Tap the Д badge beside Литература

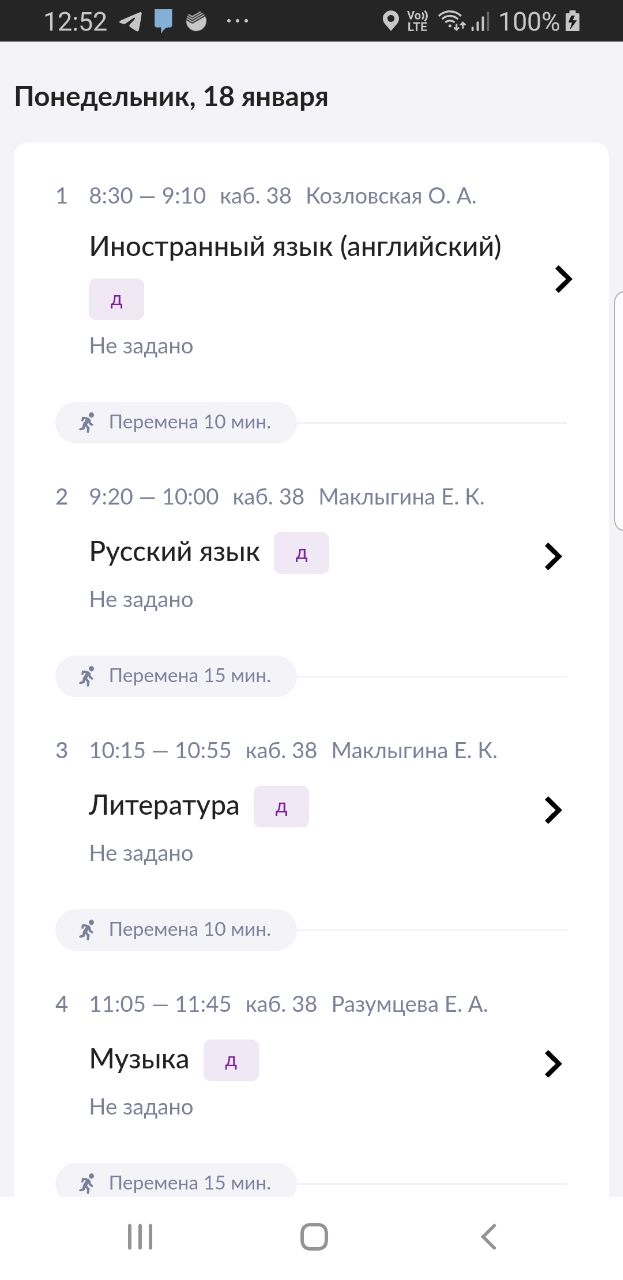pos(281,807)
